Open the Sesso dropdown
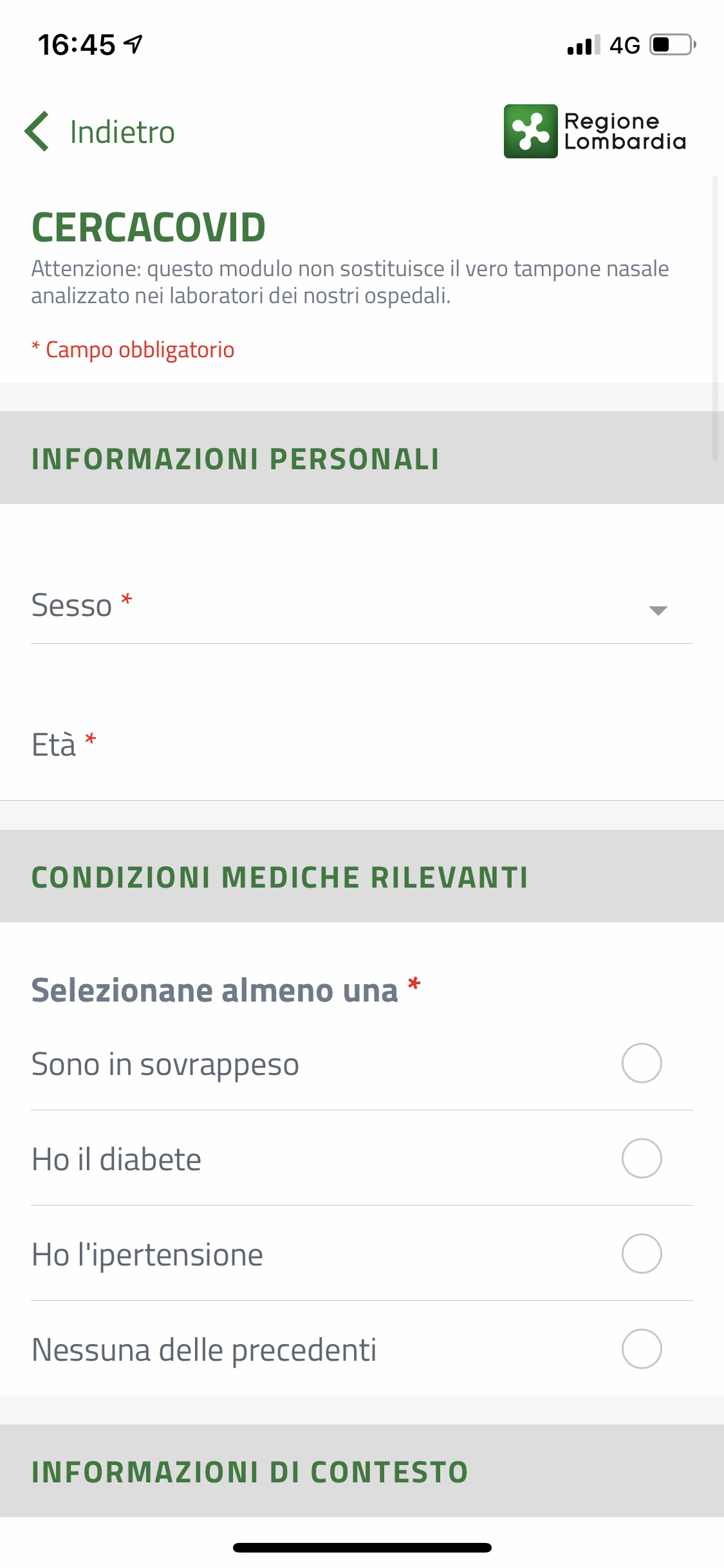This screenshot has height=1568, width=724. (x=362, y=606)
